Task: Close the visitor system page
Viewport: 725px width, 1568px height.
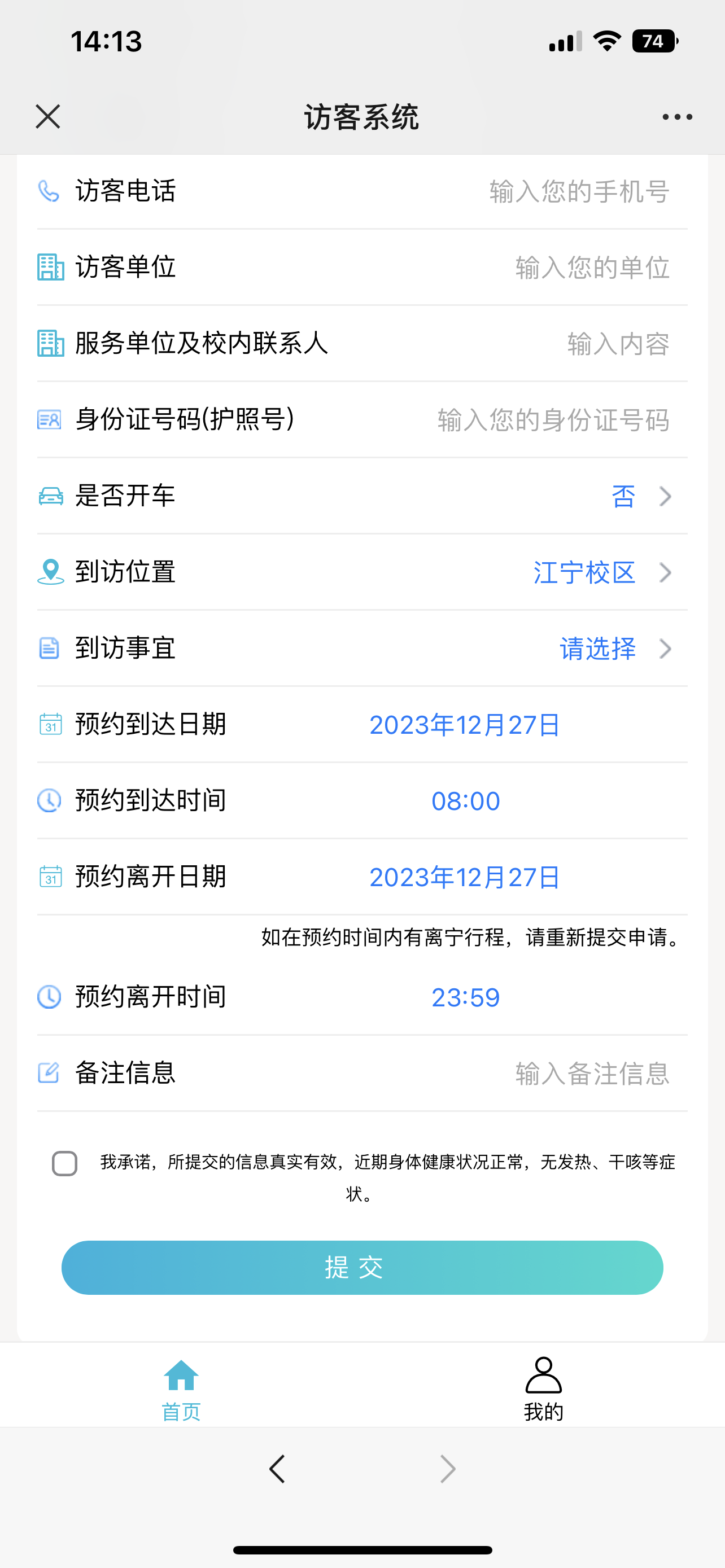Action: (x=47, y=116)
